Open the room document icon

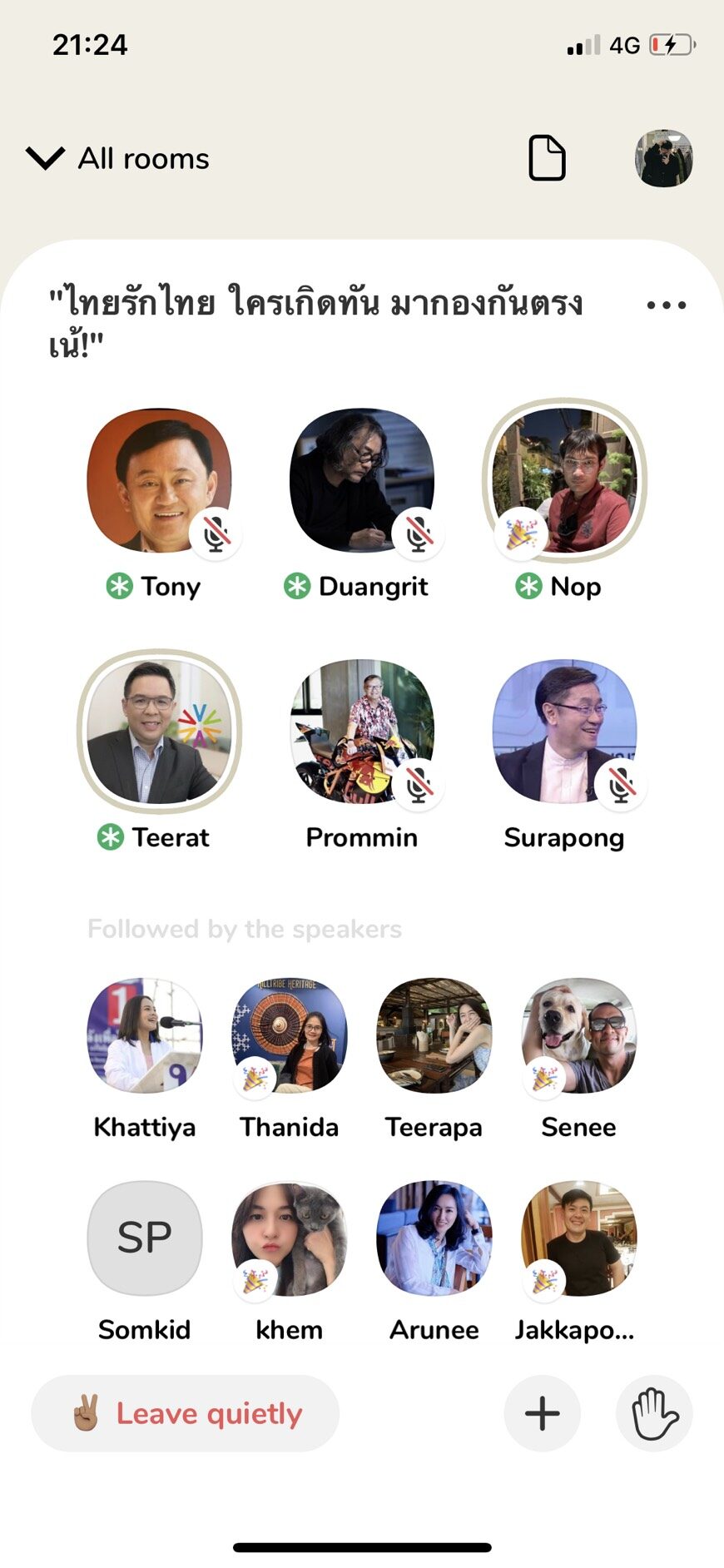(547, 158)
